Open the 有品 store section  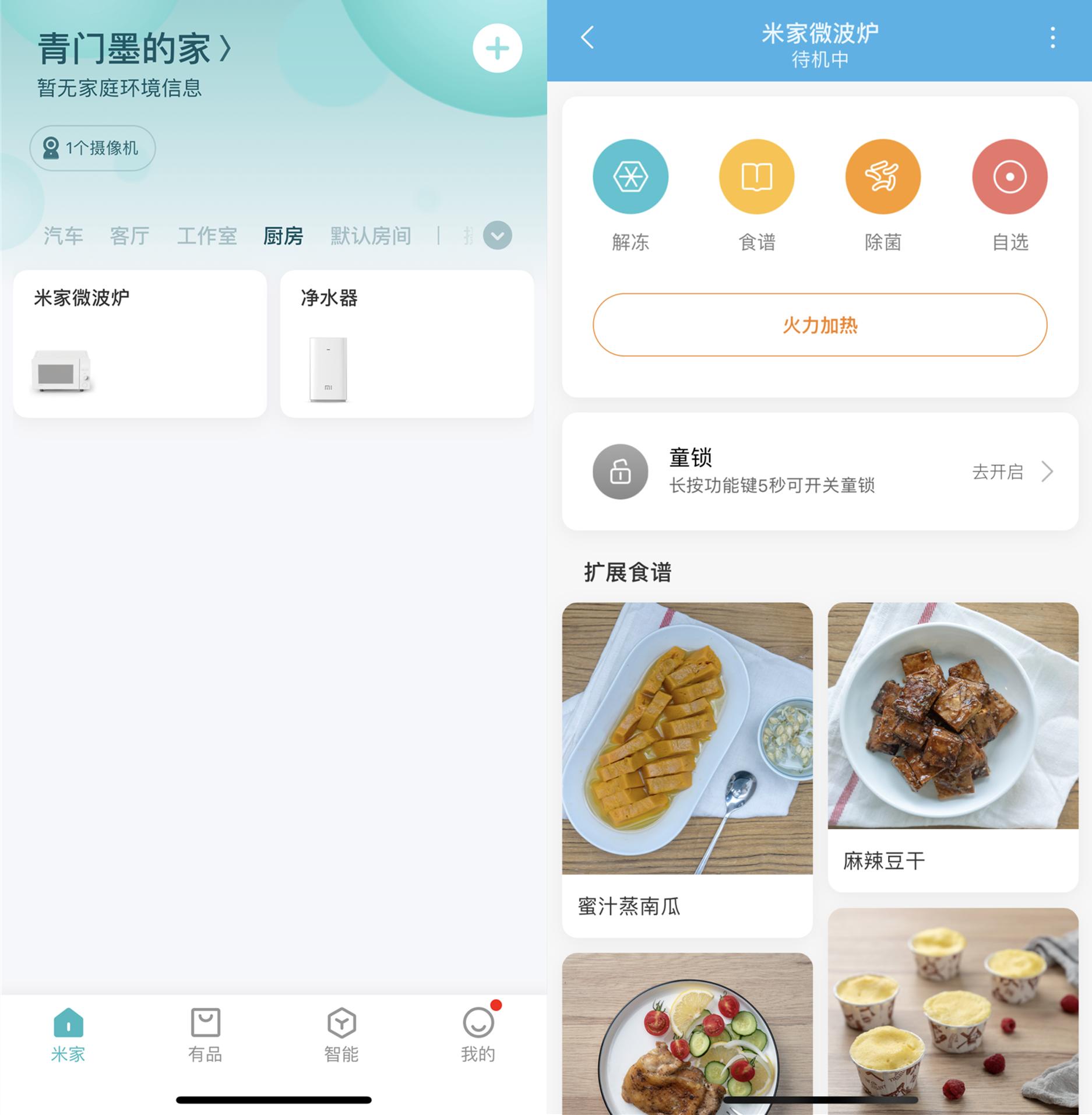click(x=205, y=1036)
